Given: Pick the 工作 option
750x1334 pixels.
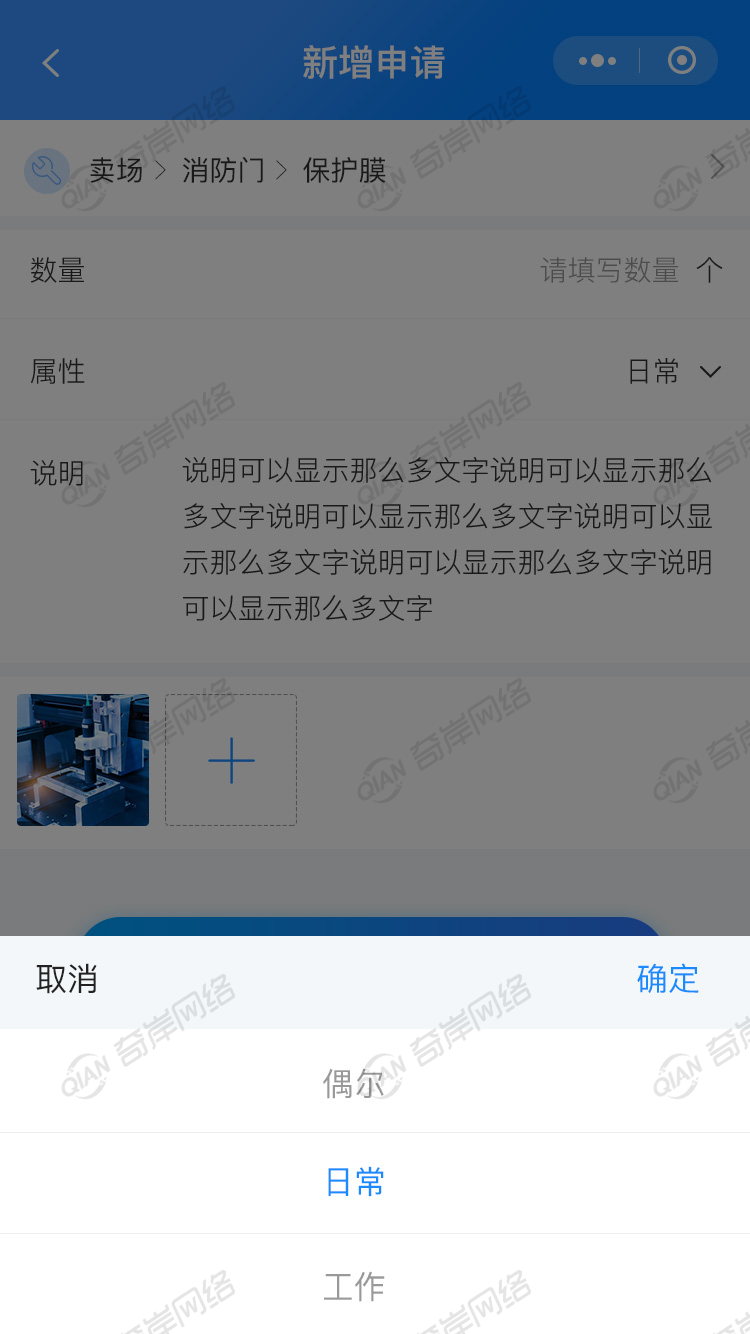Looking at the screenshot, I should [354, 1286].
